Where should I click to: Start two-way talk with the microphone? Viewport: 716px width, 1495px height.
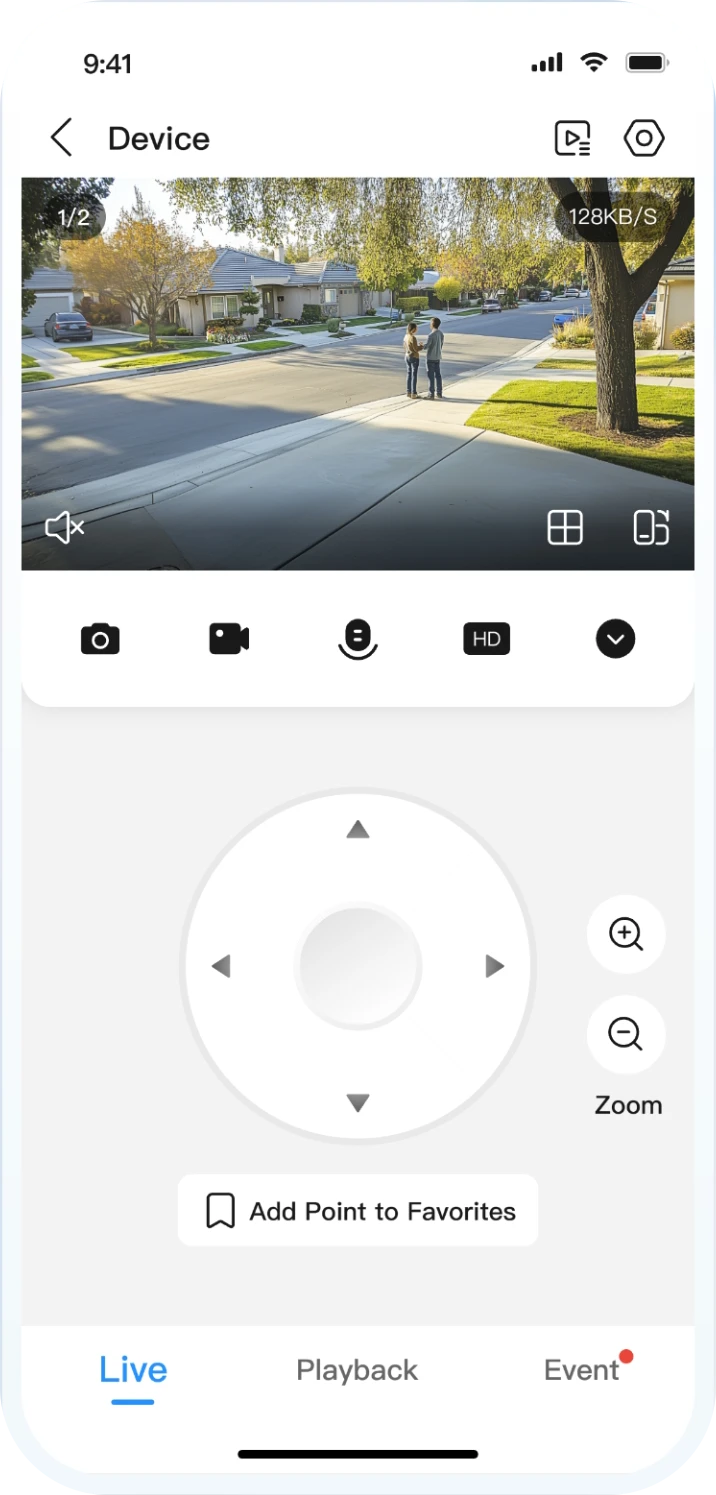(x=358, y=639)
